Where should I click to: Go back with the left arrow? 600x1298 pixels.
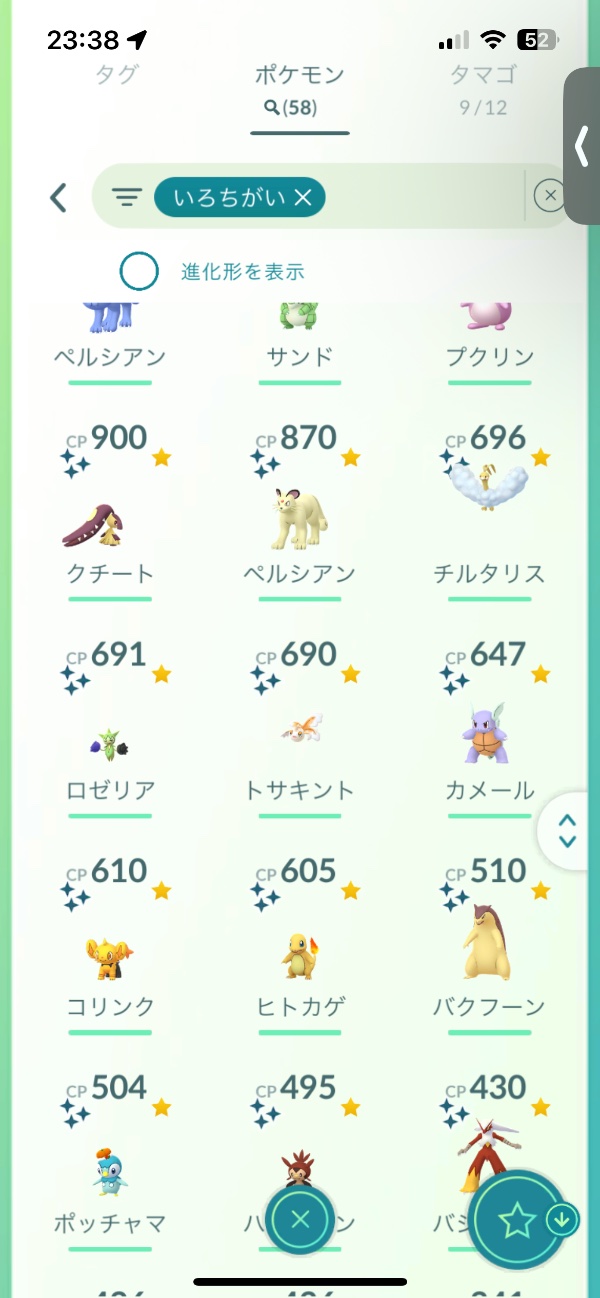[59, 198]
